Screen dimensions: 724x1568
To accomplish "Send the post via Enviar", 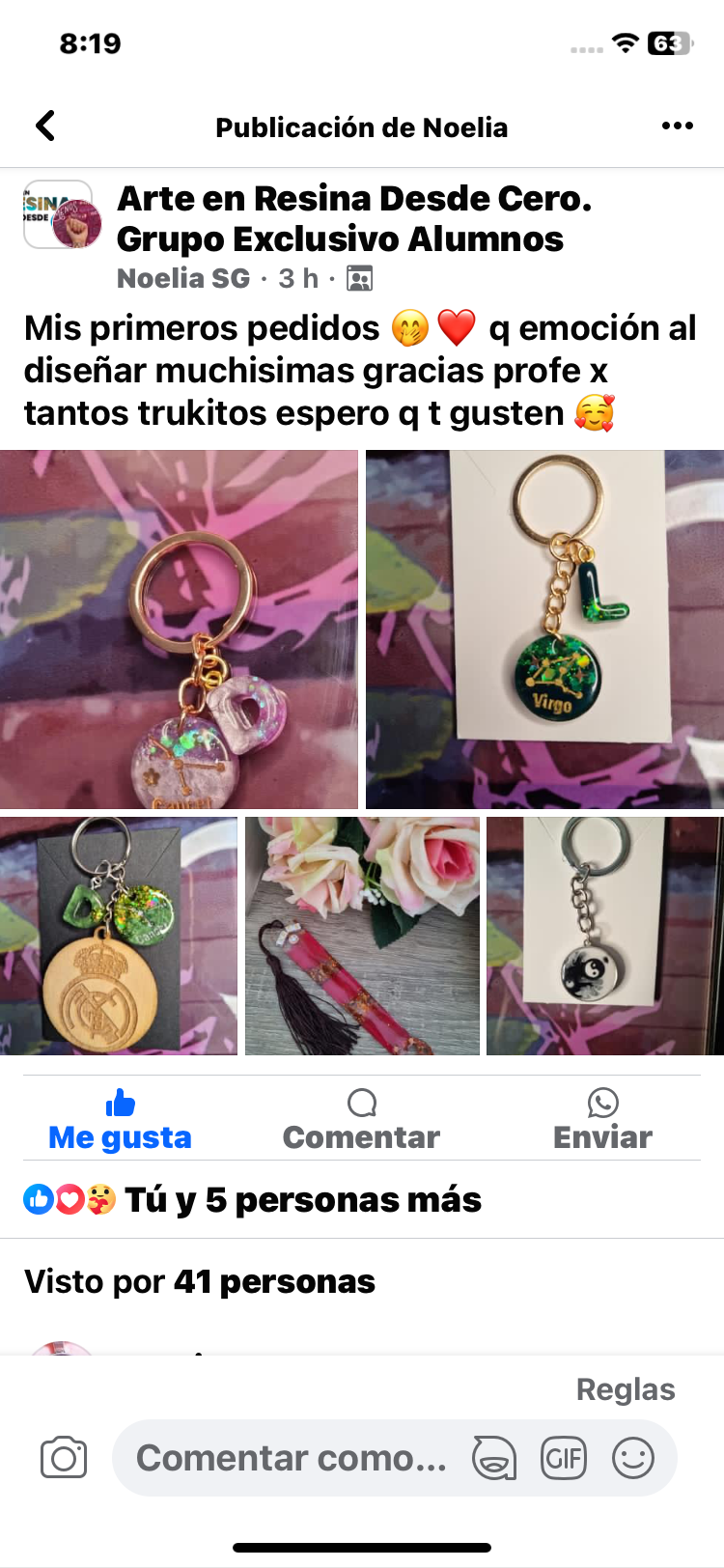I will (602, 1120).
